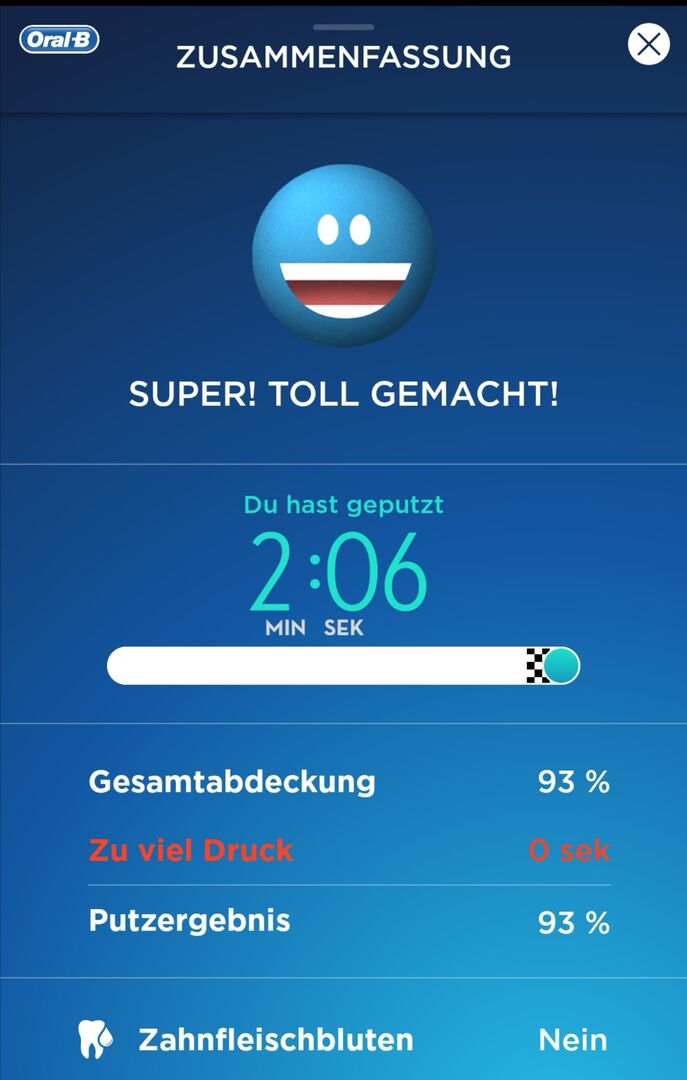Close the Zusammenfassung summary screen

pyautogui.click(x=648, y=44)
